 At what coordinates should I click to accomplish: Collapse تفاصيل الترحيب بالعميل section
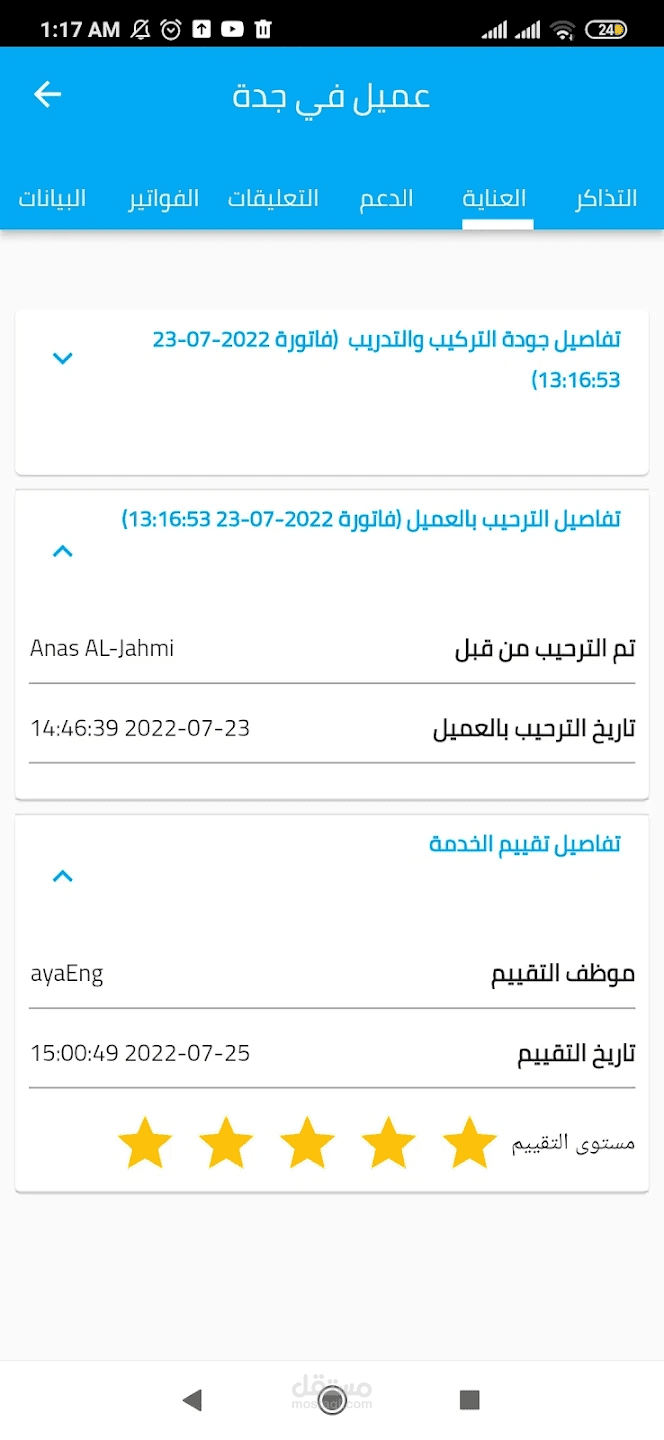[x=63, y=550]
